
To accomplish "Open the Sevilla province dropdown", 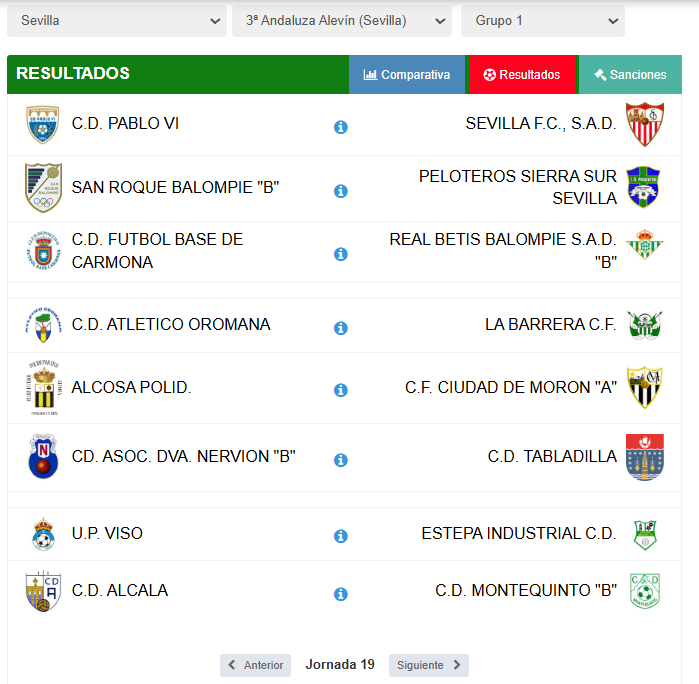I will [x=116, y=20].
